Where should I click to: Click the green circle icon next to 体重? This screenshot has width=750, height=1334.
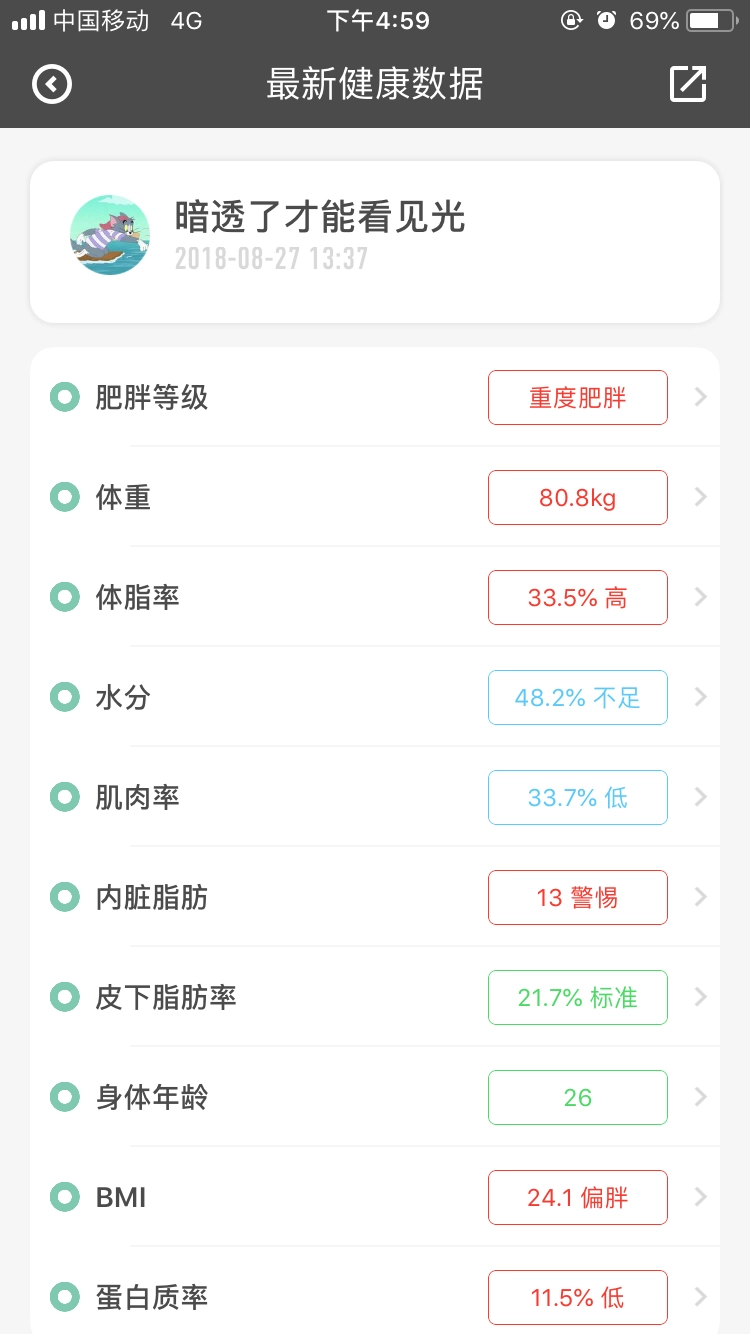point(64,497)
